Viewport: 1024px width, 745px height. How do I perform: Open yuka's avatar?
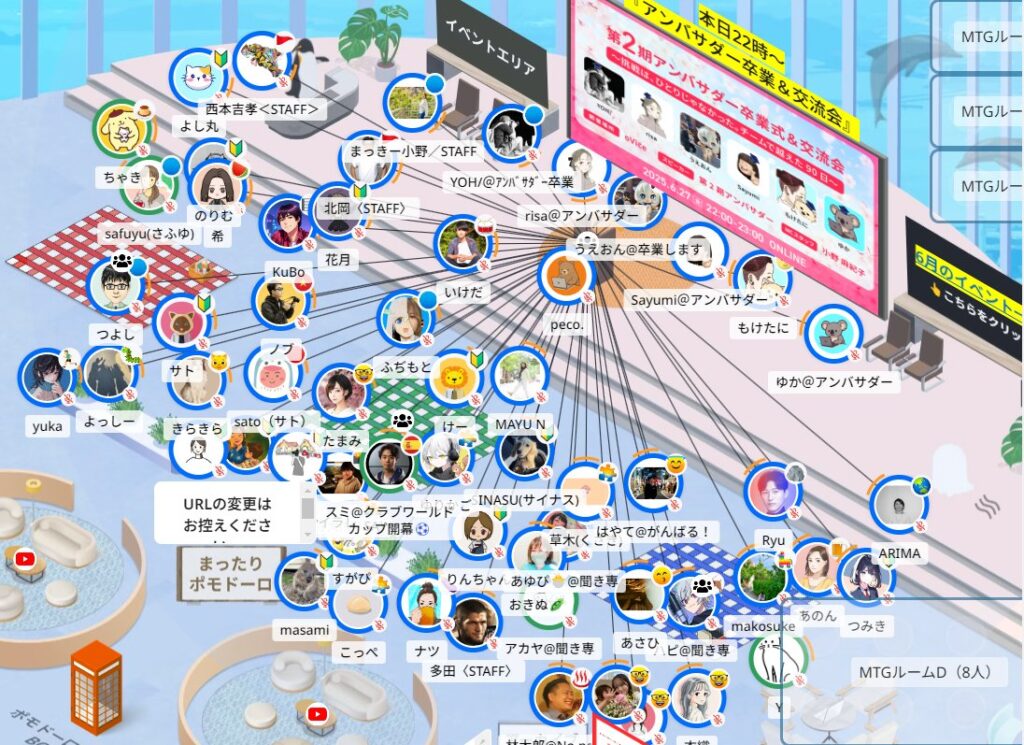(x=46, y=379)
